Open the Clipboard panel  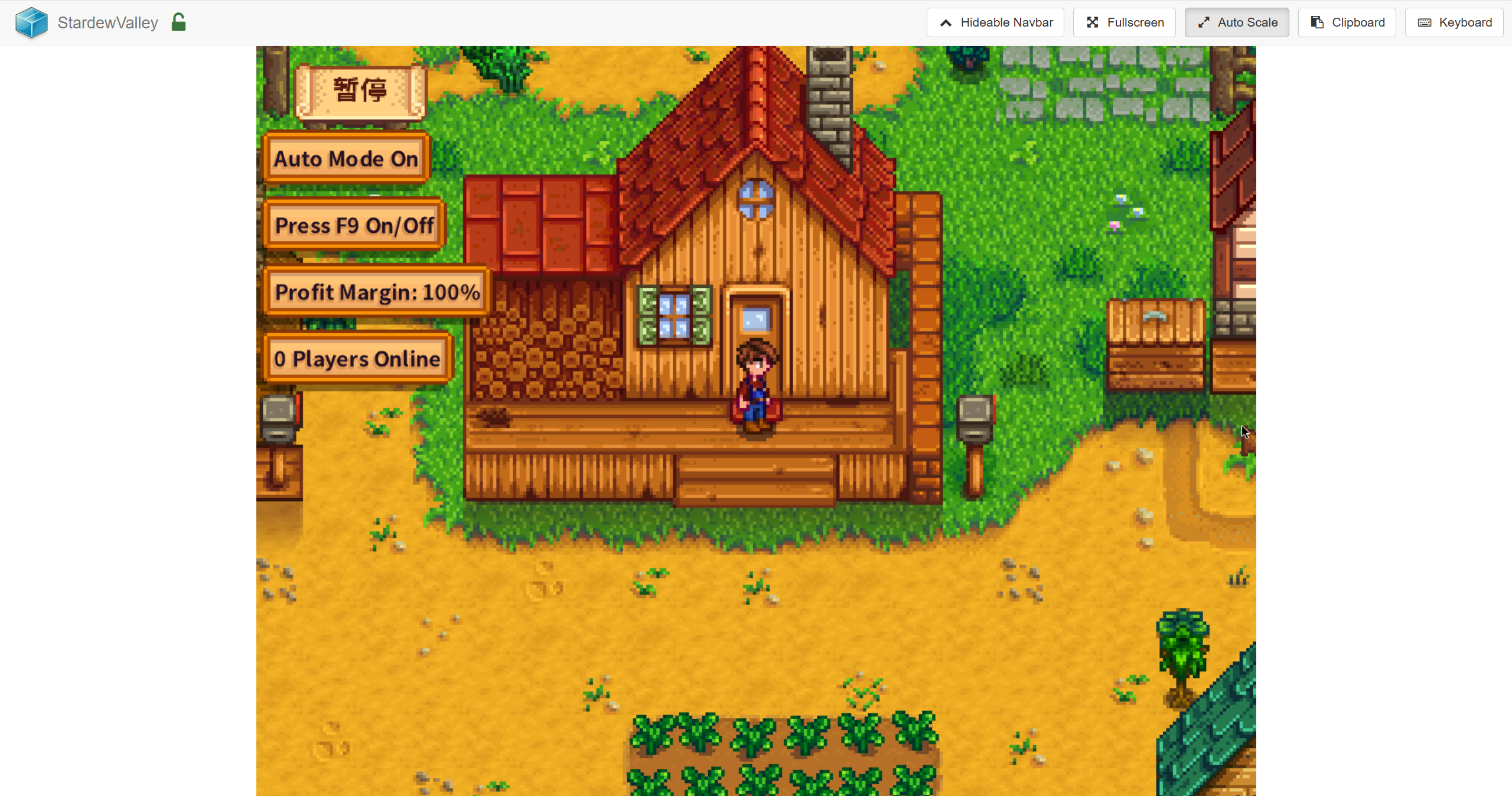pyautogui.click(x=1347, y=22)
